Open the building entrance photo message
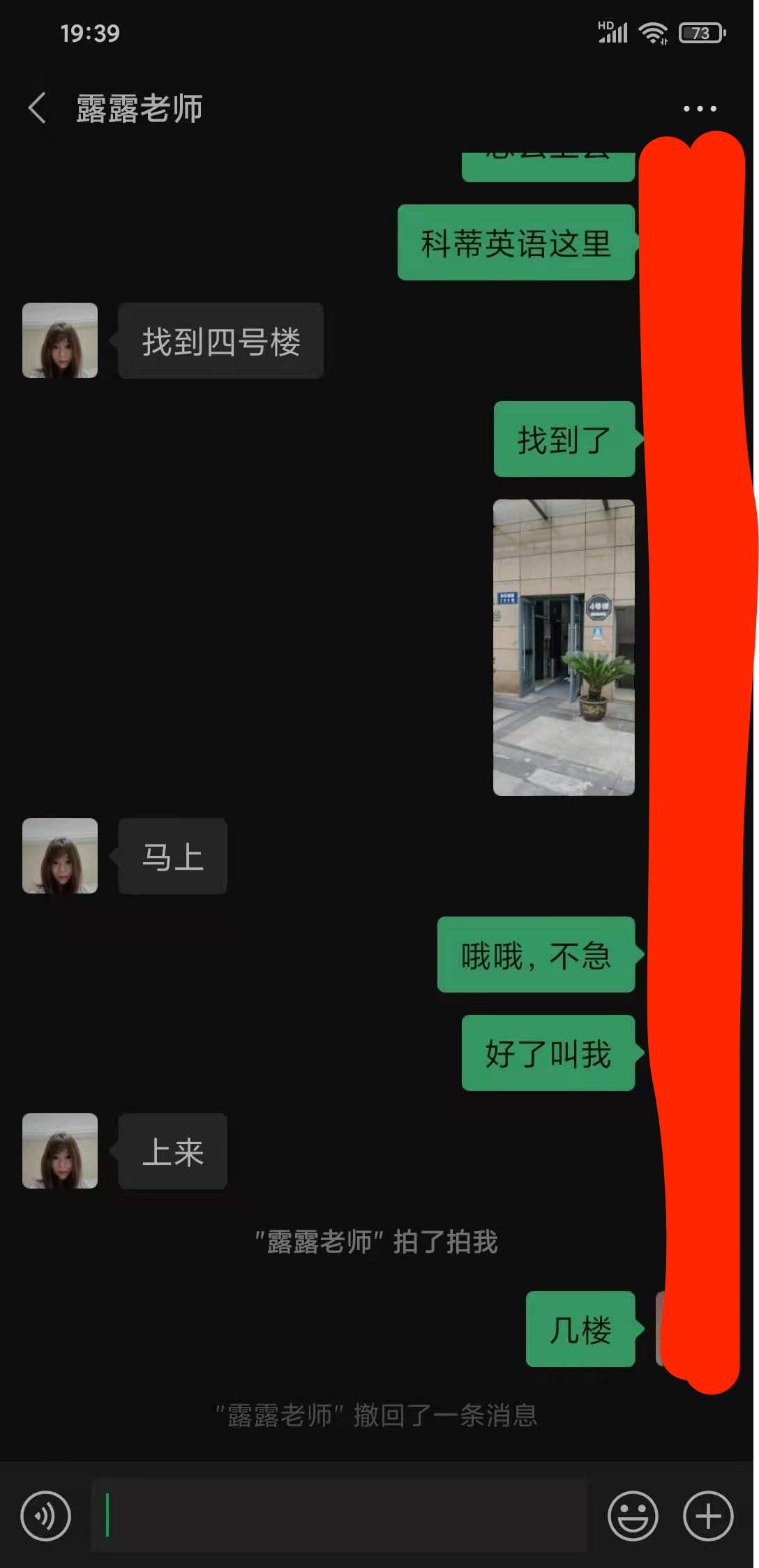759x1568 pixels. (565, 649)
